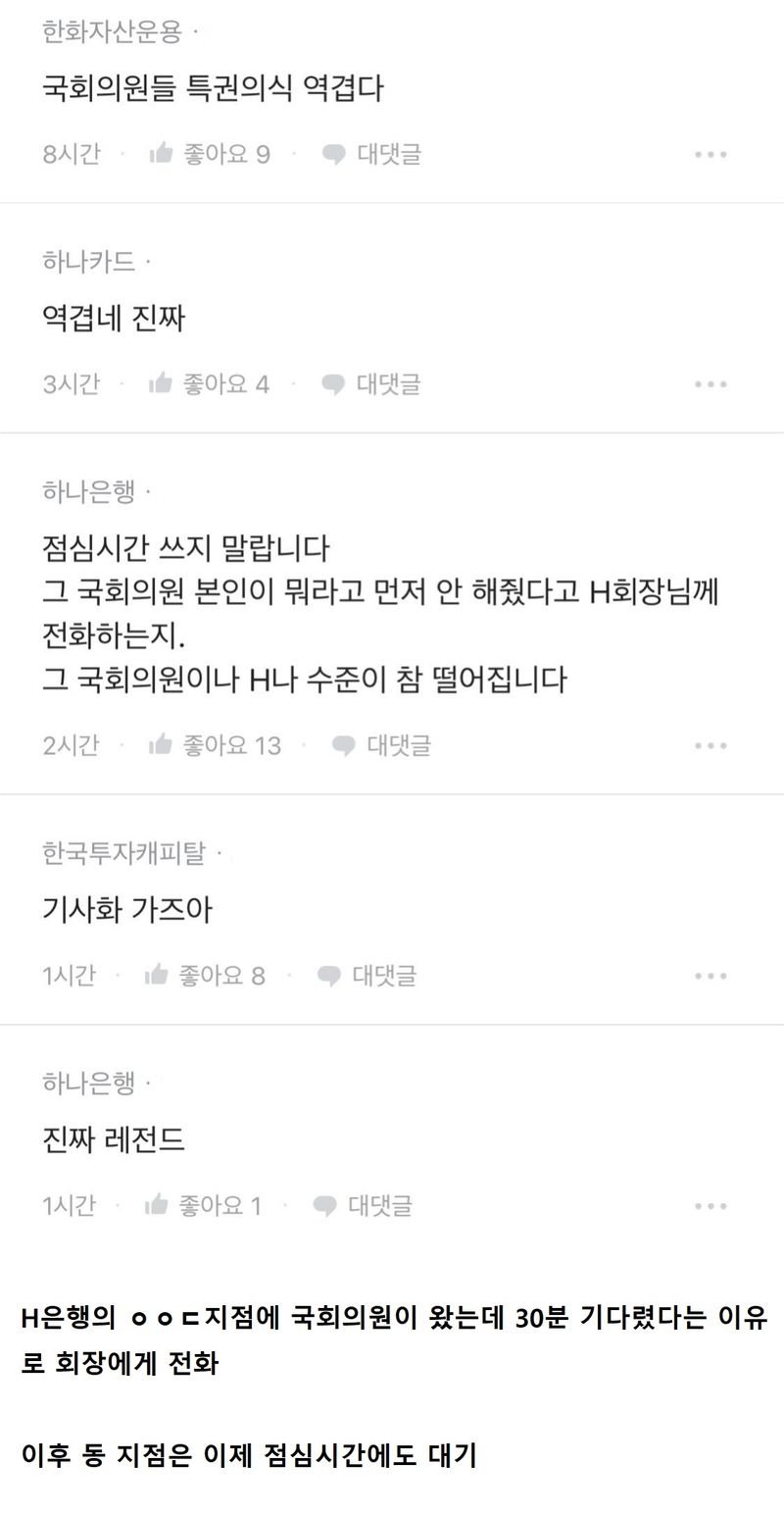Reply to the 하나카드 comment
Screen dimensions: 784x1514
pos(372,383)
